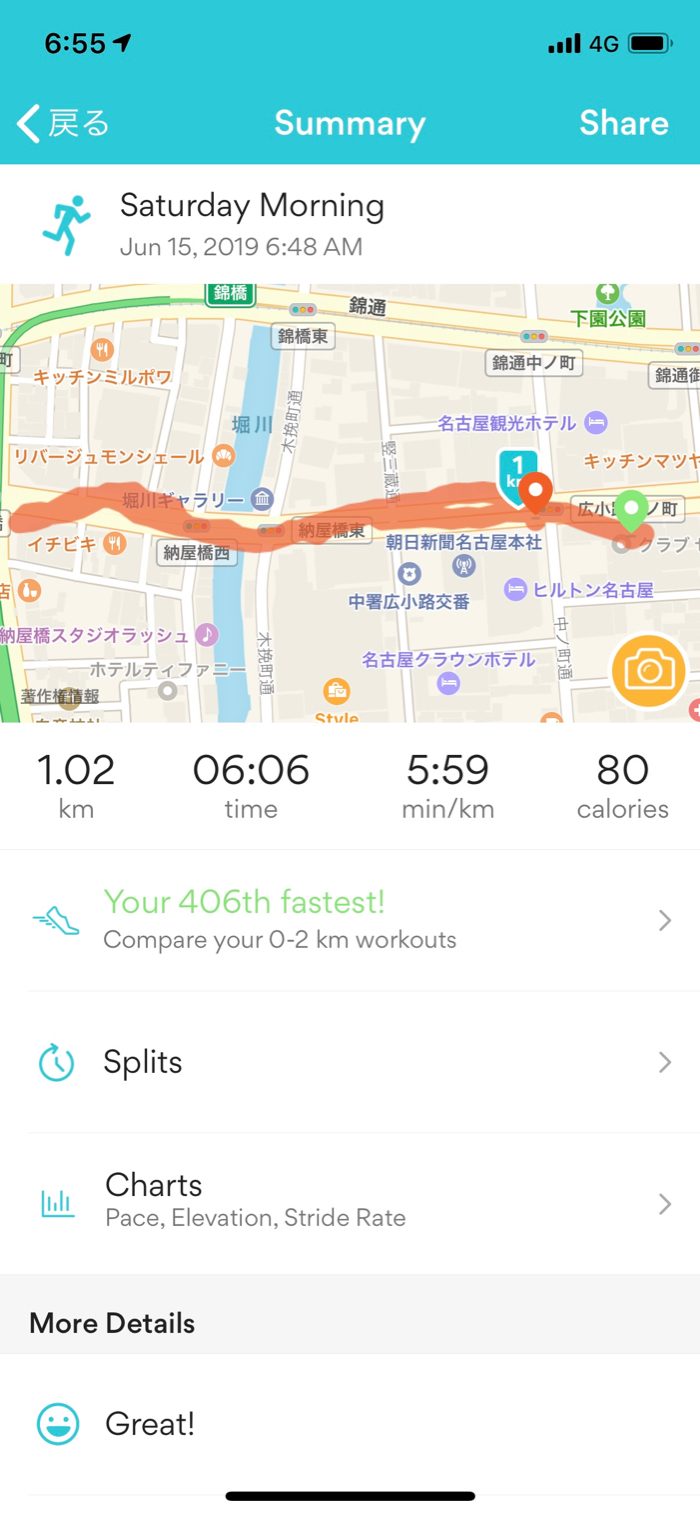The width and height of the screenshot is (700, 1516).
Task: Open the Splits details
Action: 350,1062
